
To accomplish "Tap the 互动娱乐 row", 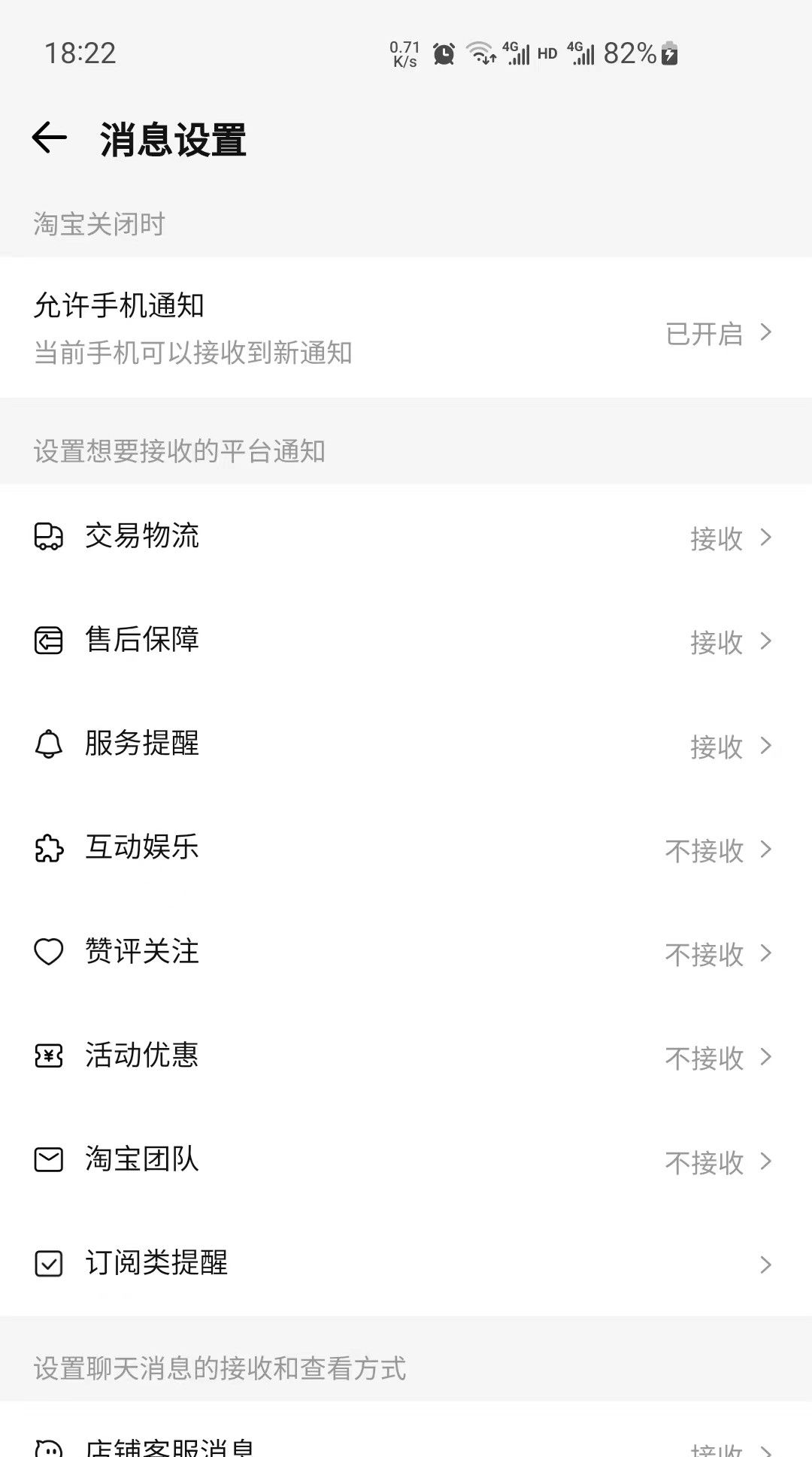I will tap(406, 849).
